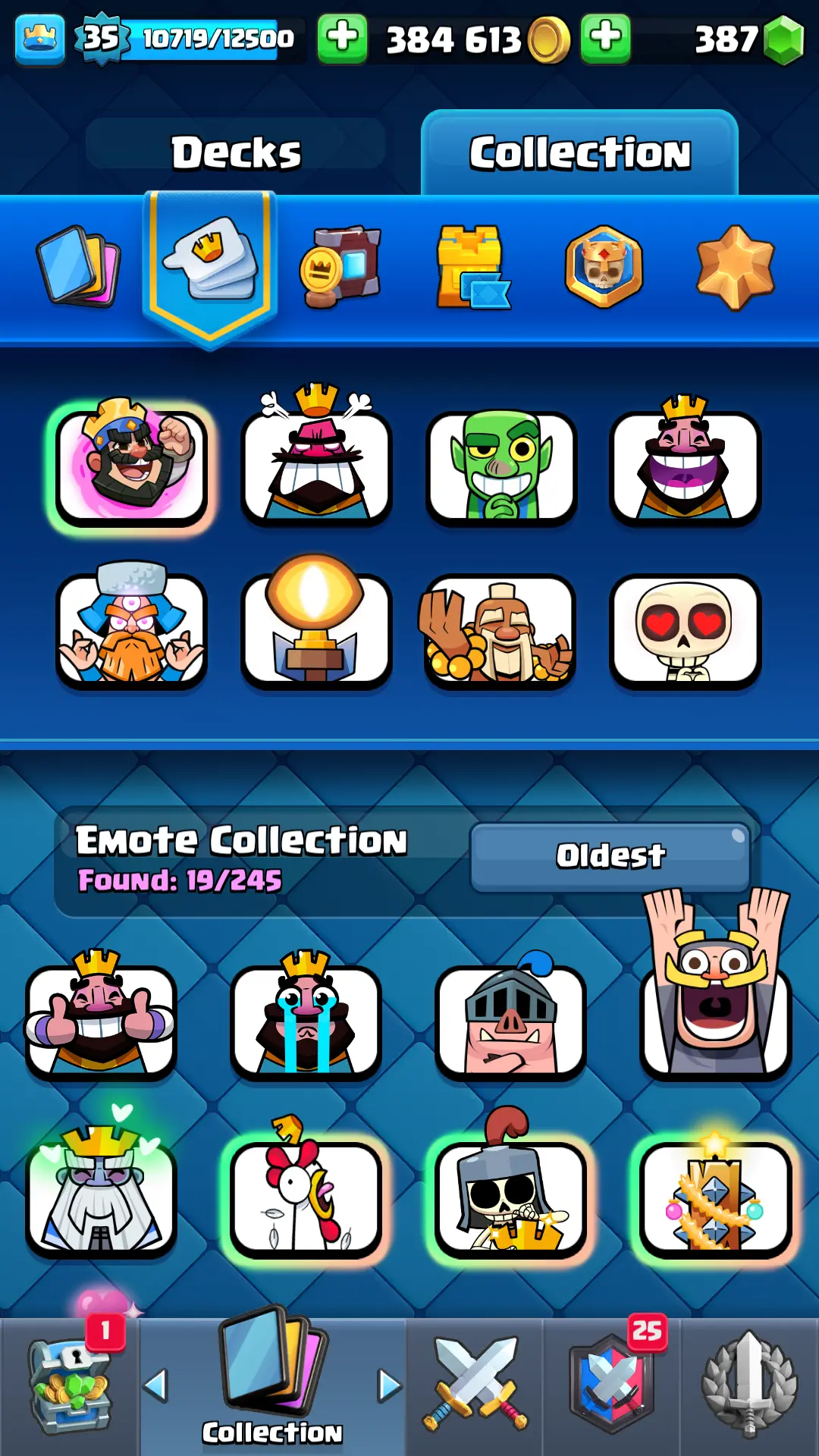Open the player profile crown icon
The image size is (819, 1456).
coord(39,38)
